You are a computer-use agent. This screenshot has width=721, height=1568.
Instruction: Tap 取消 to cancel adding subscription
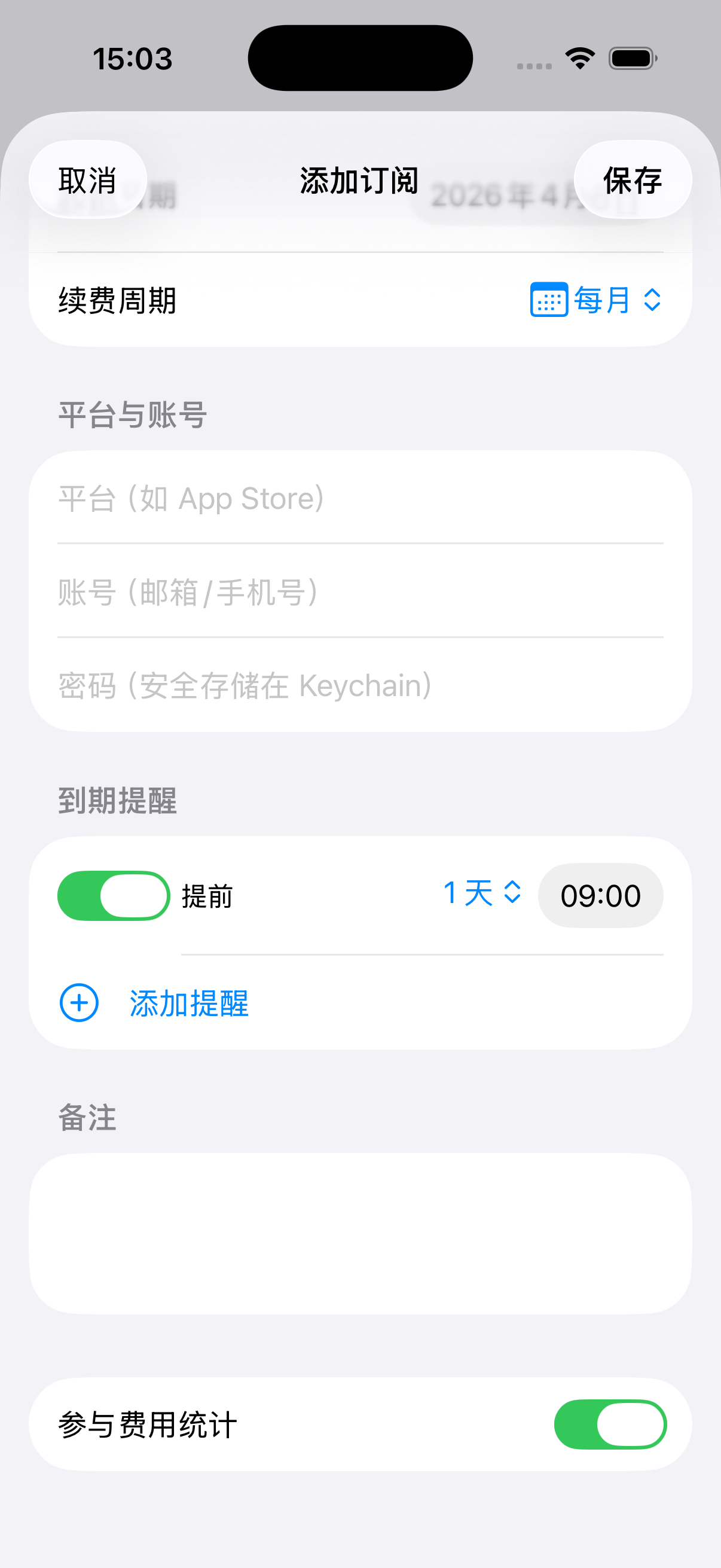point(87,180)
